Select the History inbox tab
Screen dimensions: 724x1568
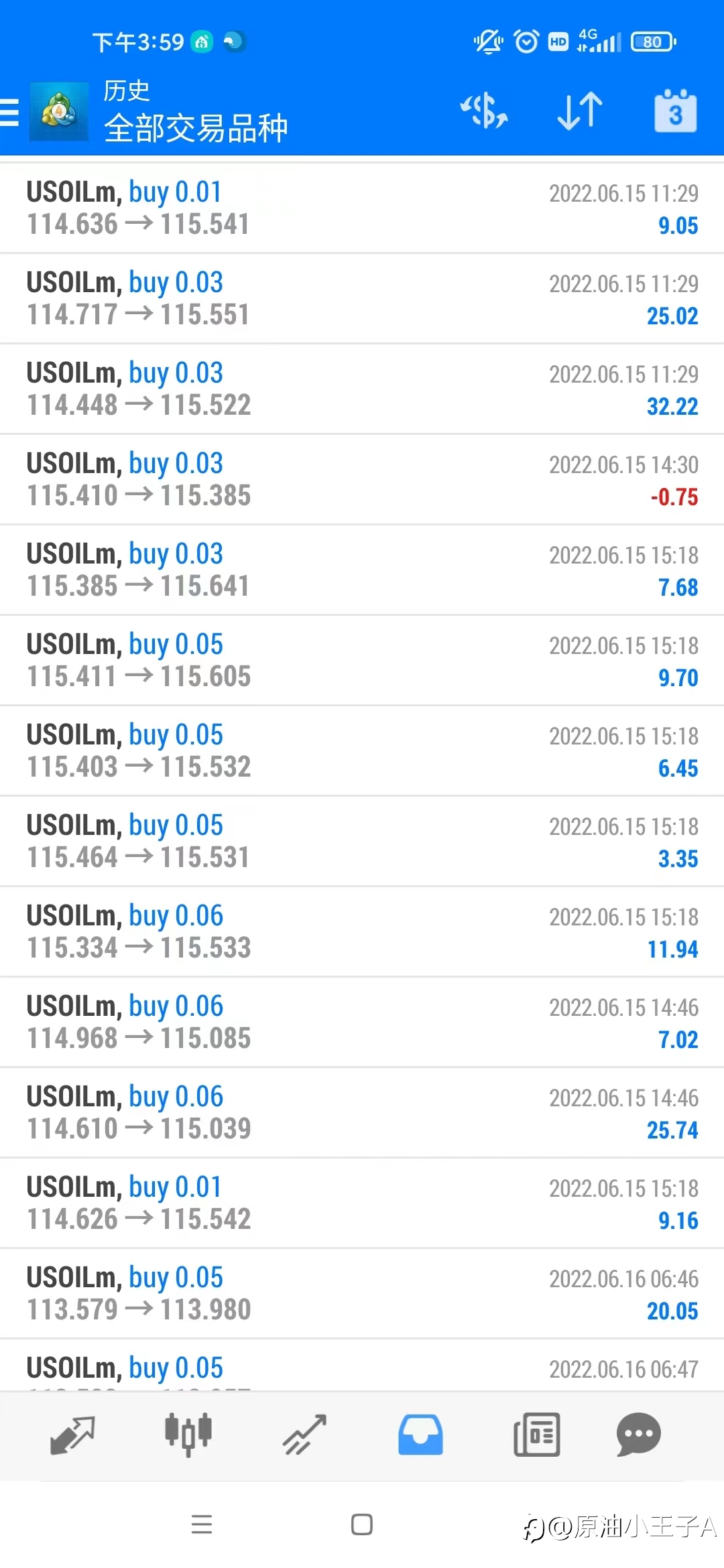(x=420, y=1435)
